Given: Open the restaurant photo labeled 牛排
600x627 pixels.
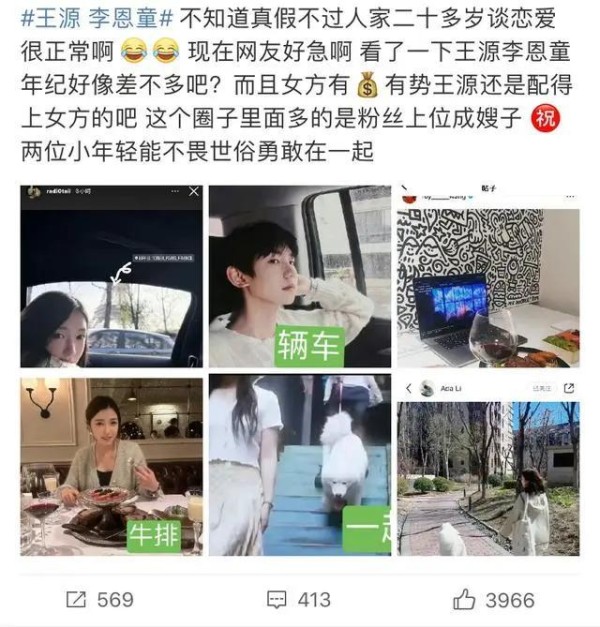Looking at the screenshot, I should [x=111, y=464].
